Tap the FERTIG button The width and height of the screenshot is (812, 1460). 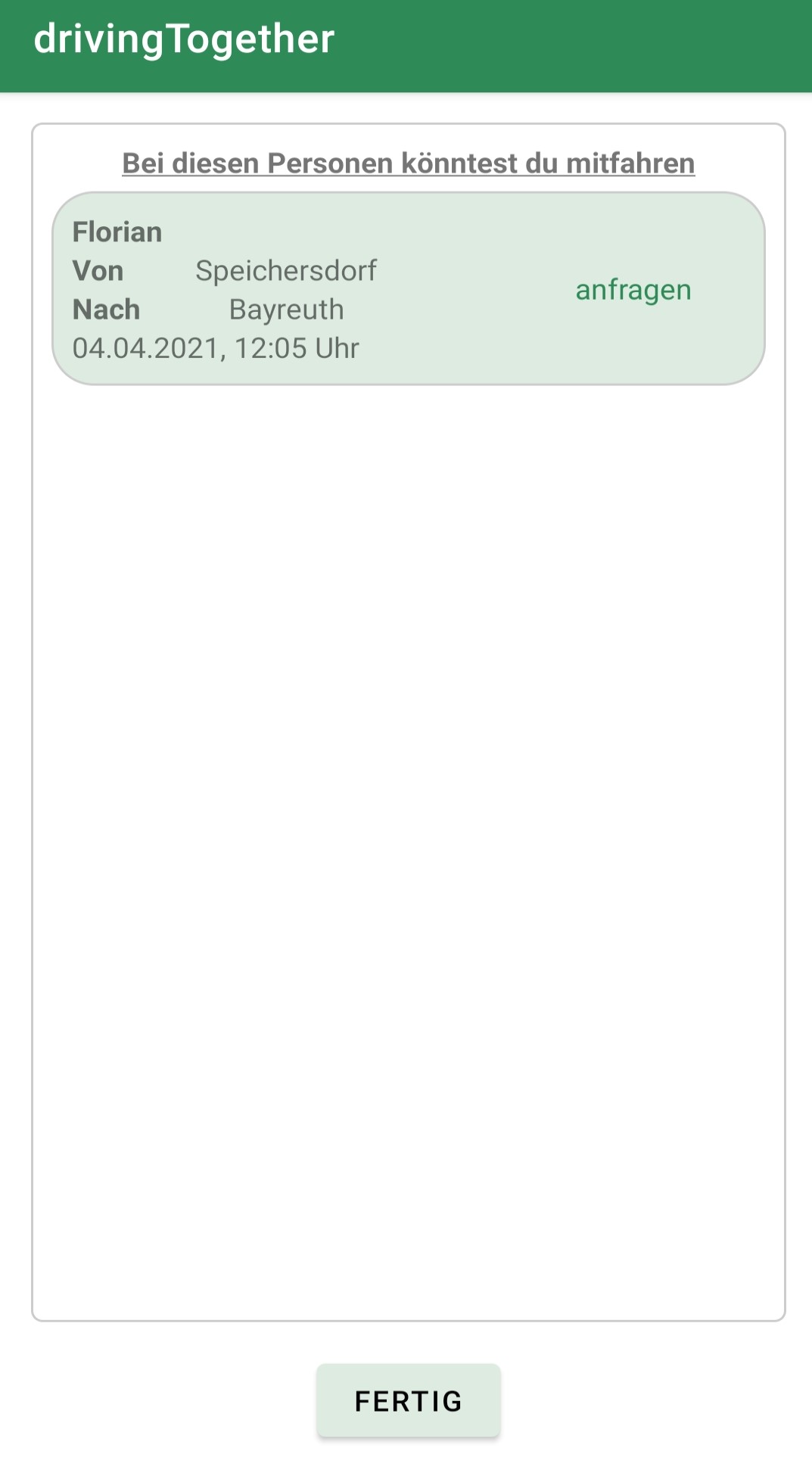(x=409, y=1401)
